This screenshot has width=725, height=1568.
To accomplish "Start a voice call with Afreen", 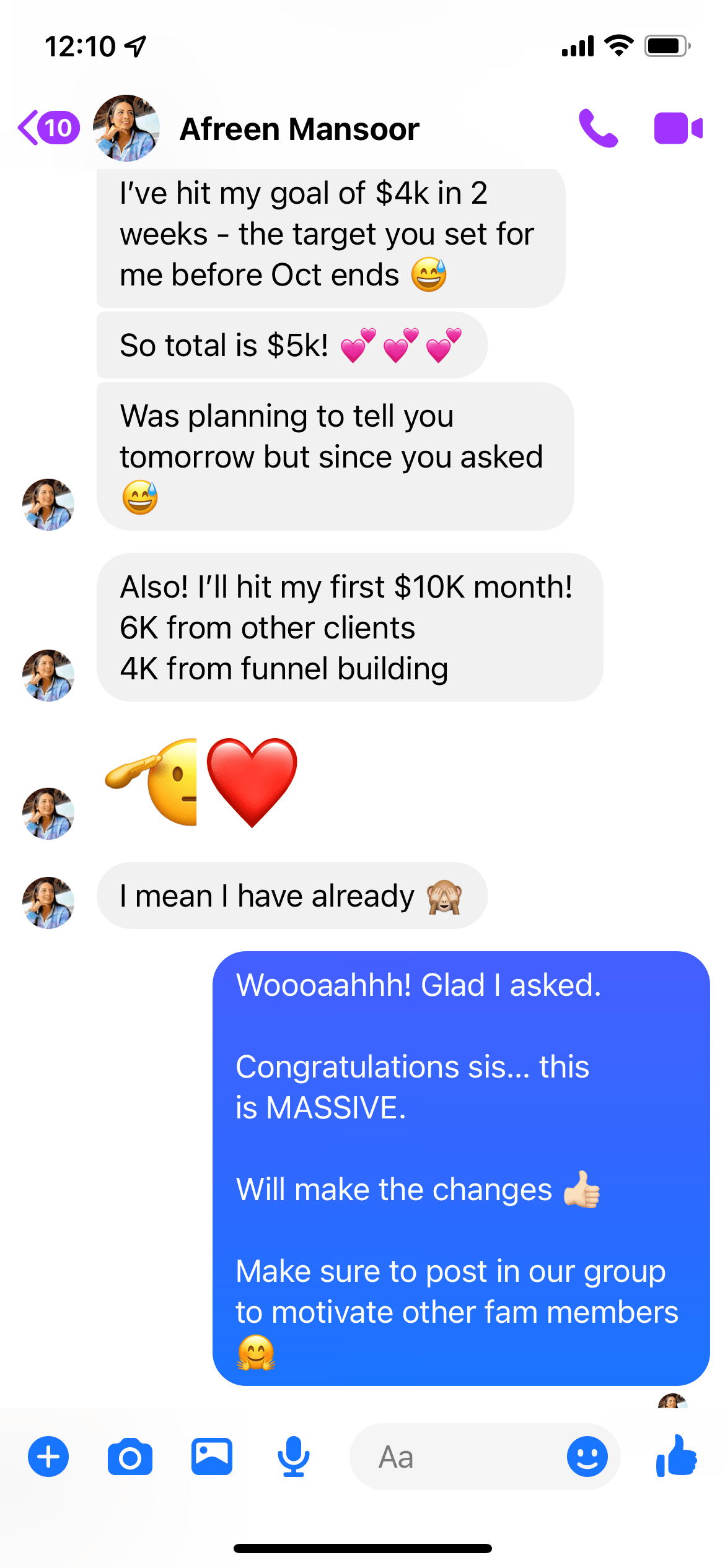I will click(598, 128).
